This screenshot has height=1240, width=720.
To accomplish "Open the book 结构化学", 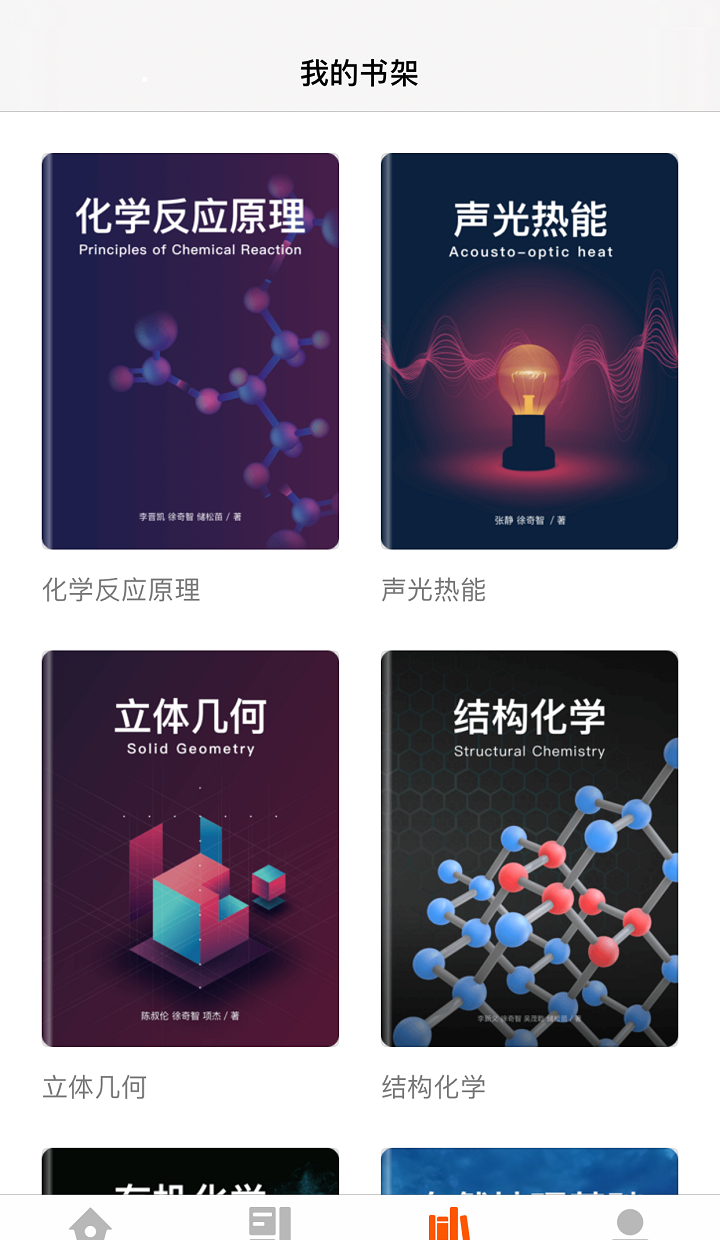I will point(529,848).
